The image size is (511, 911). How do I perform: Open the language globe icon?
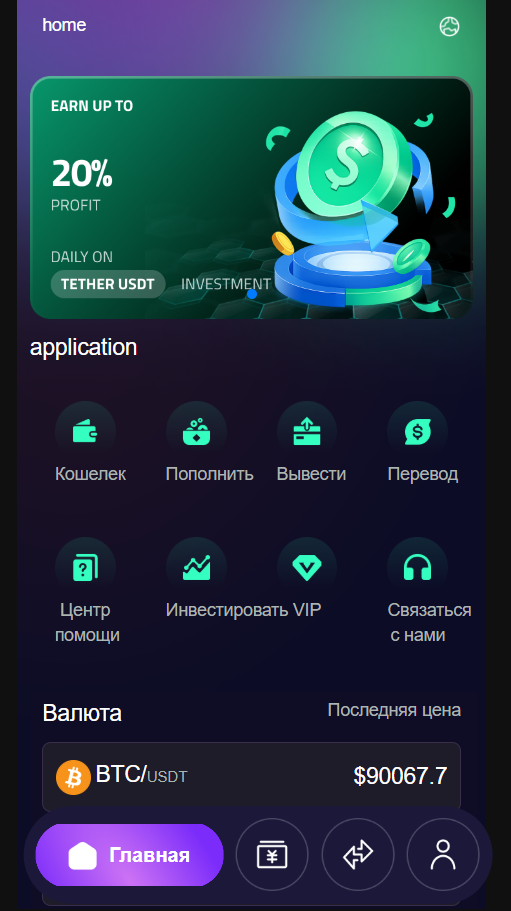449,26
